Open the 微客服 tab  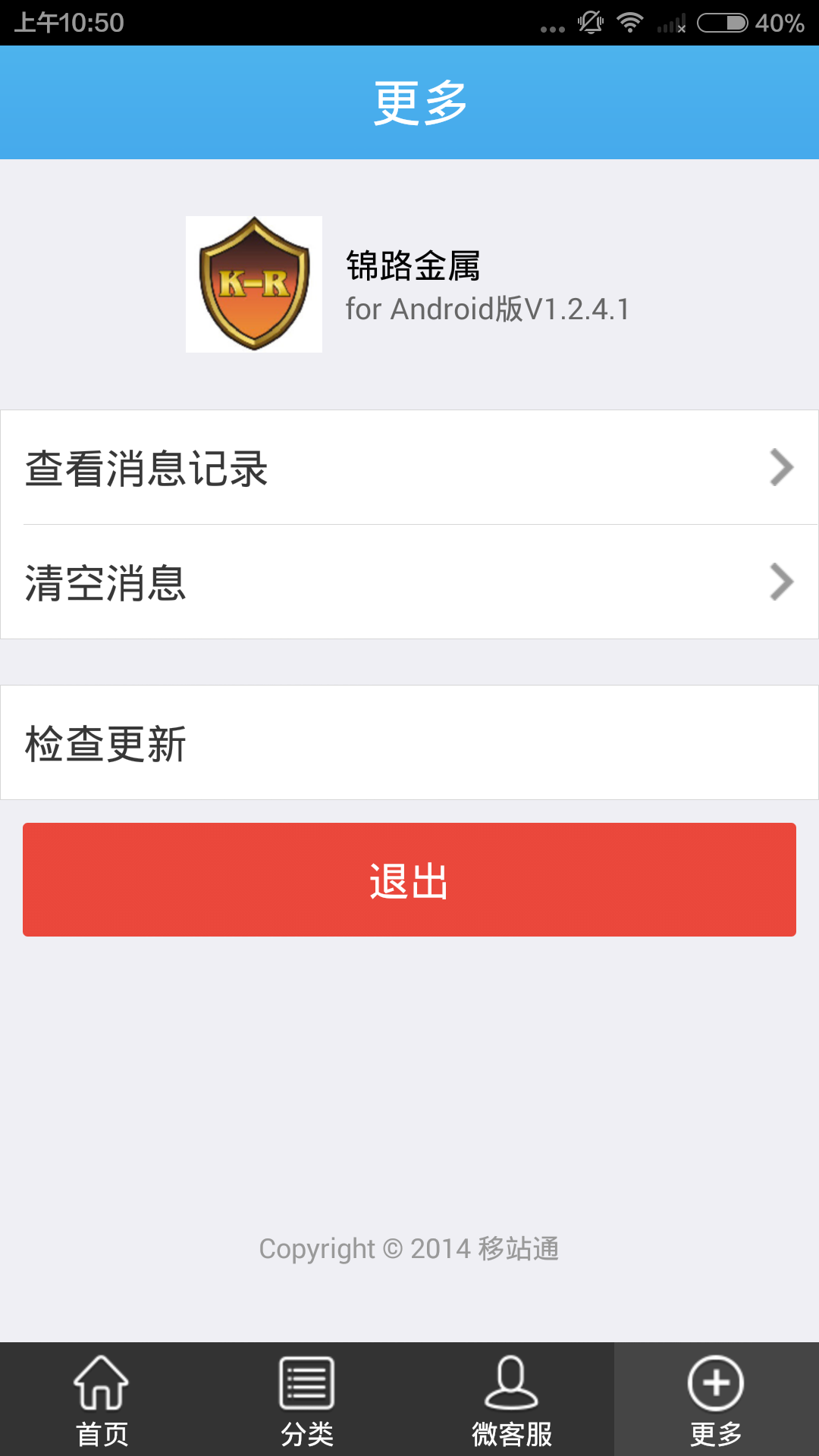[x=511, y=1400]
